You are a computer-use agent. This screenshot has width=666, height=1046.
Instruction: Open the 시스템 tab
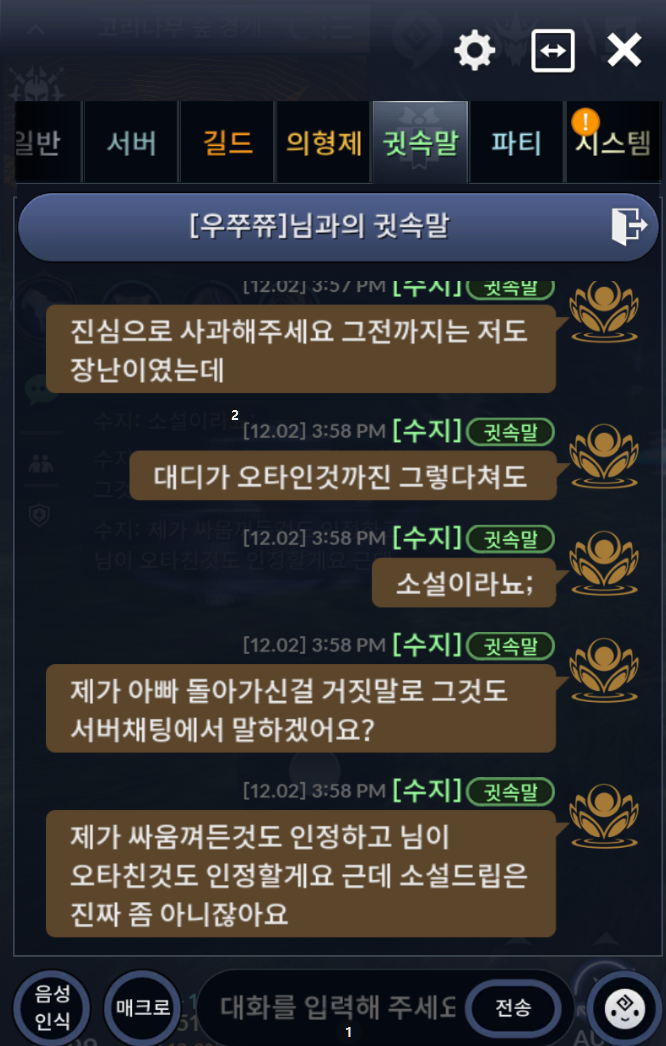(x=613, y=145)
